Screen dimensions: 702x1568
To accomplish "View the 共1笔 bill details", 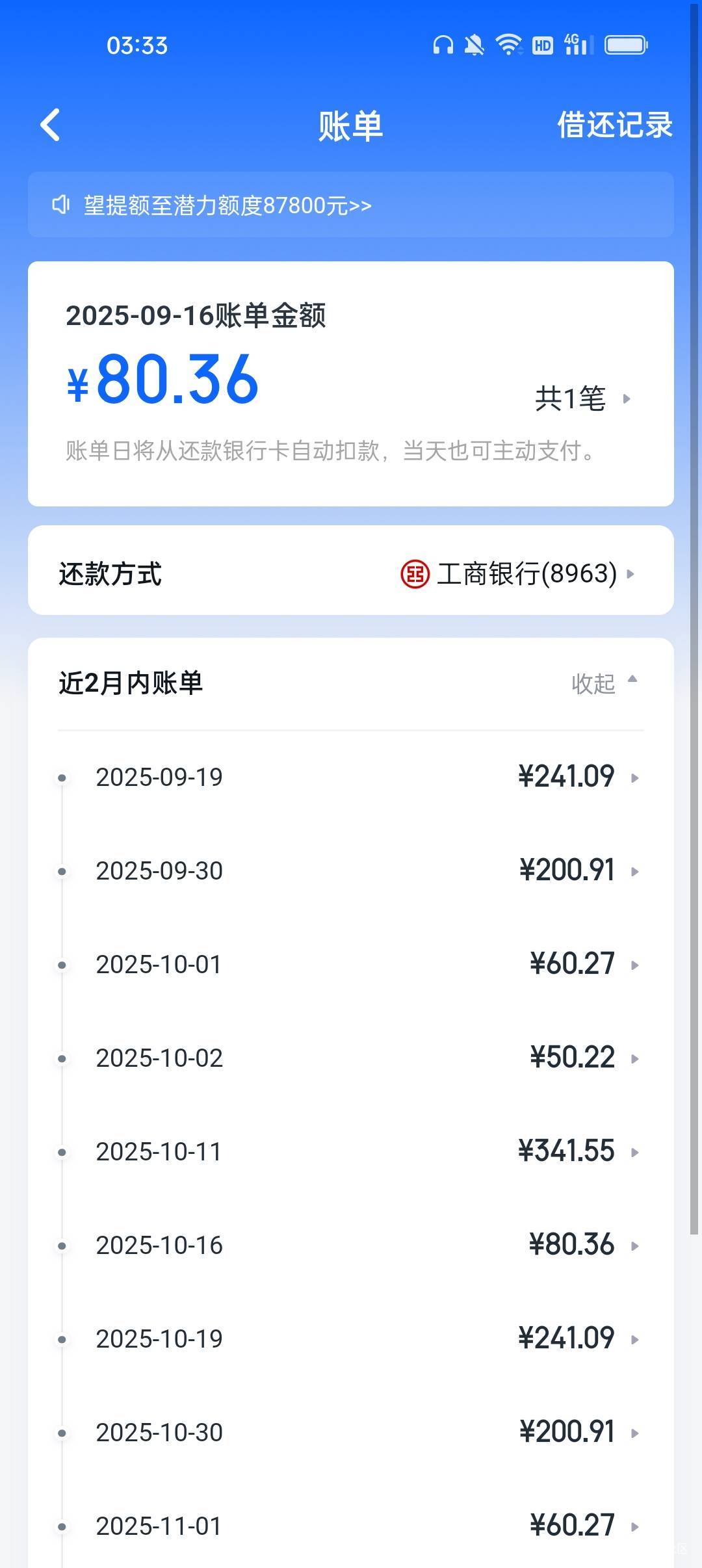I will click(582, 399).
